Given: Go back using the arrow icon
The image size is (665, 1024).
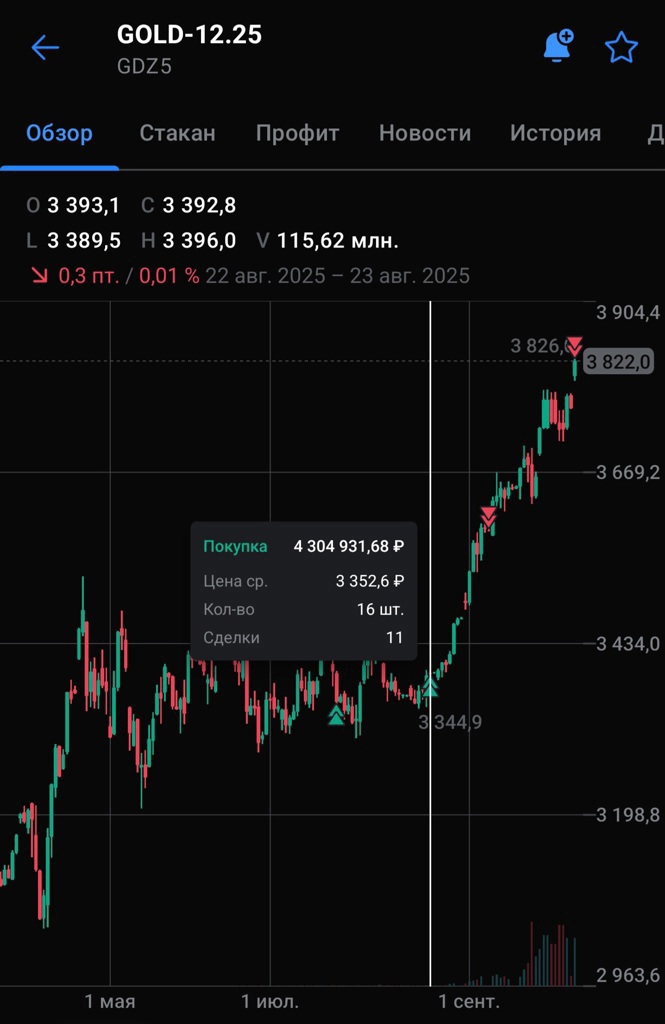Looking at the screenshot, I should tap(45, 47).
